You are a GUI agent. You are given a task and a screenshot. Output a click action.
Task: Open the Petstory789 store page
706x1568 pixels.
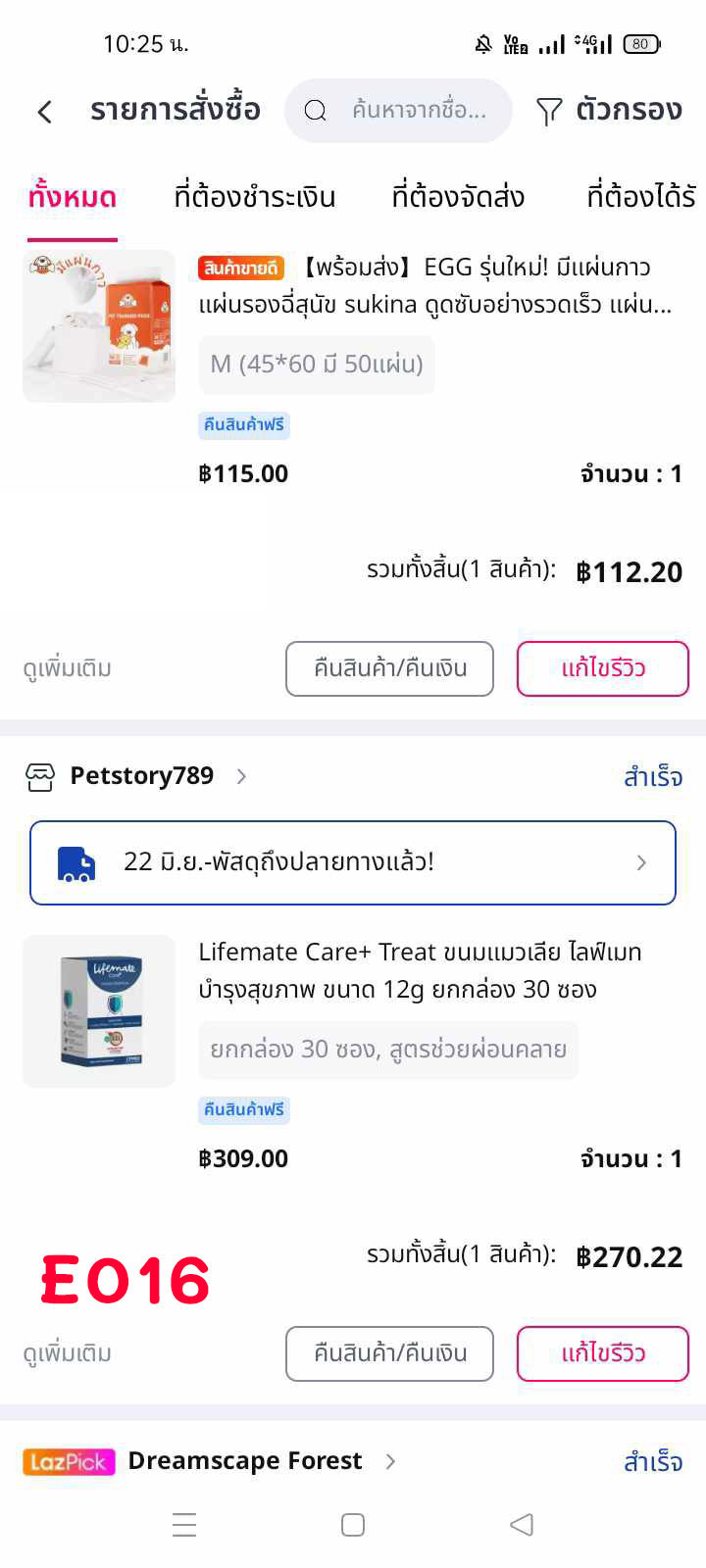pyautogui.click(x=141, y=776)
